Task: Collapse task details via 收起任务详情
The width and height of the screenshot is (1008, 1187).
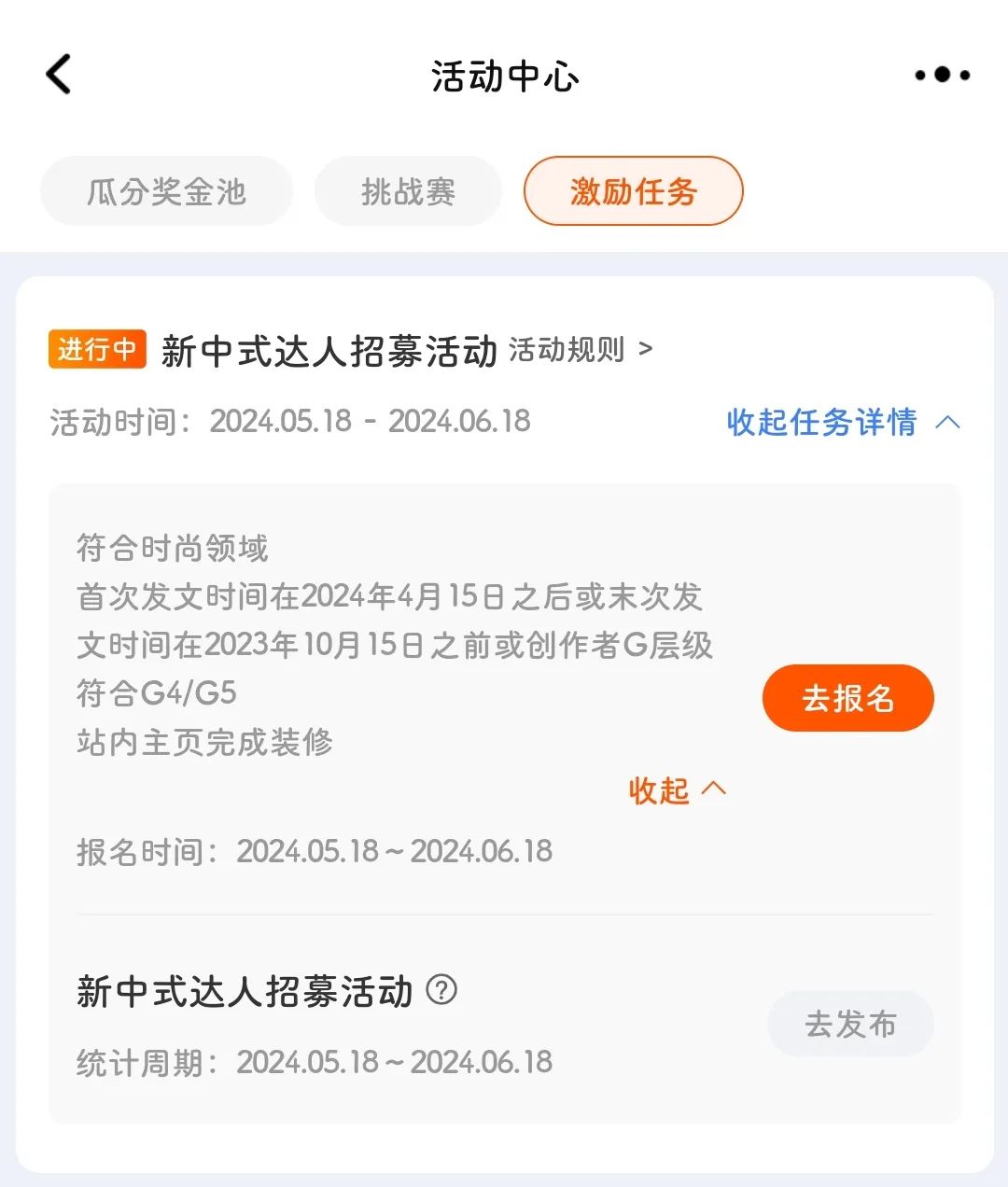Action: pos(842,422)
